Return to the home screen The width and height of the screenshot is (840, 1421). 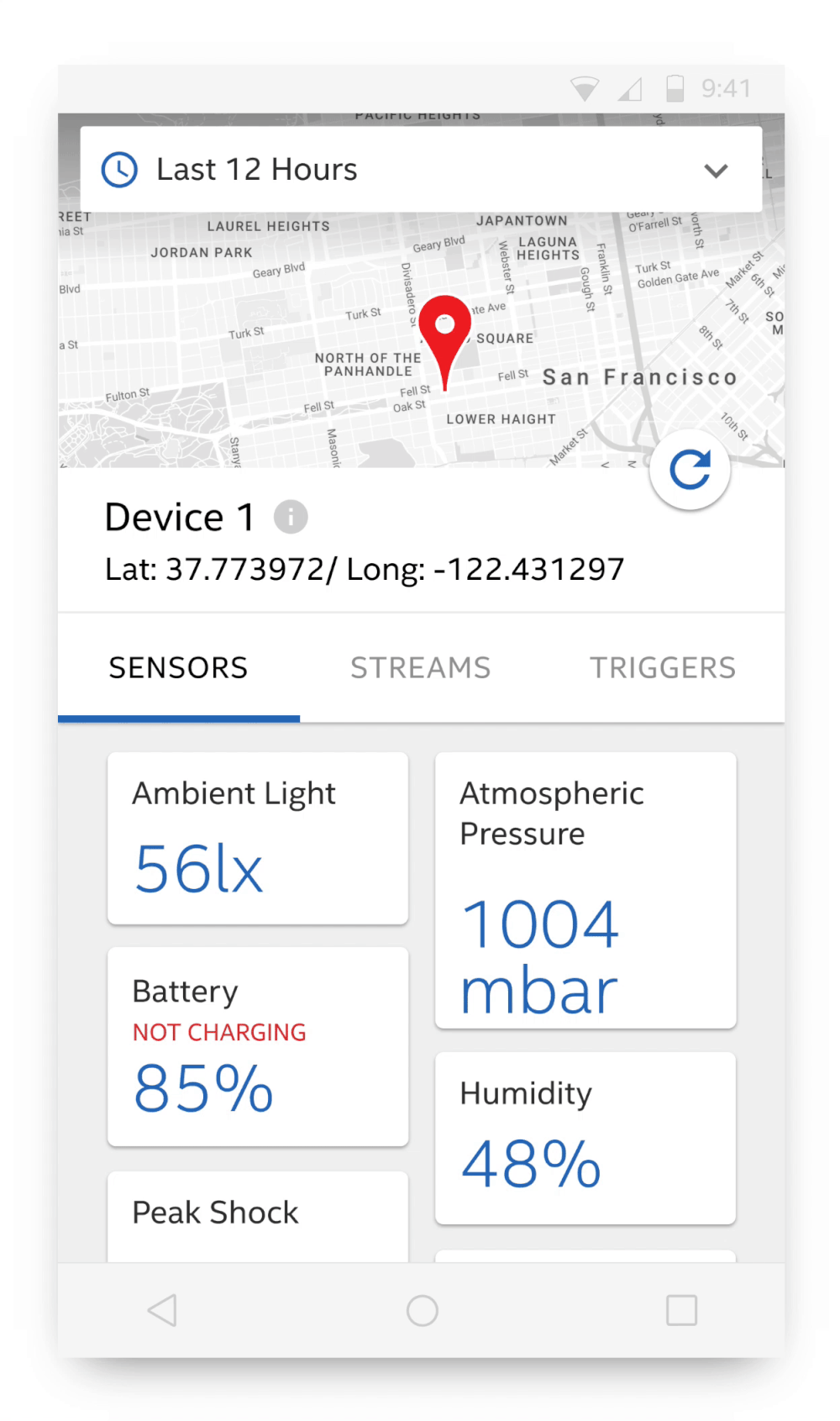click(x=422, y=1310)
